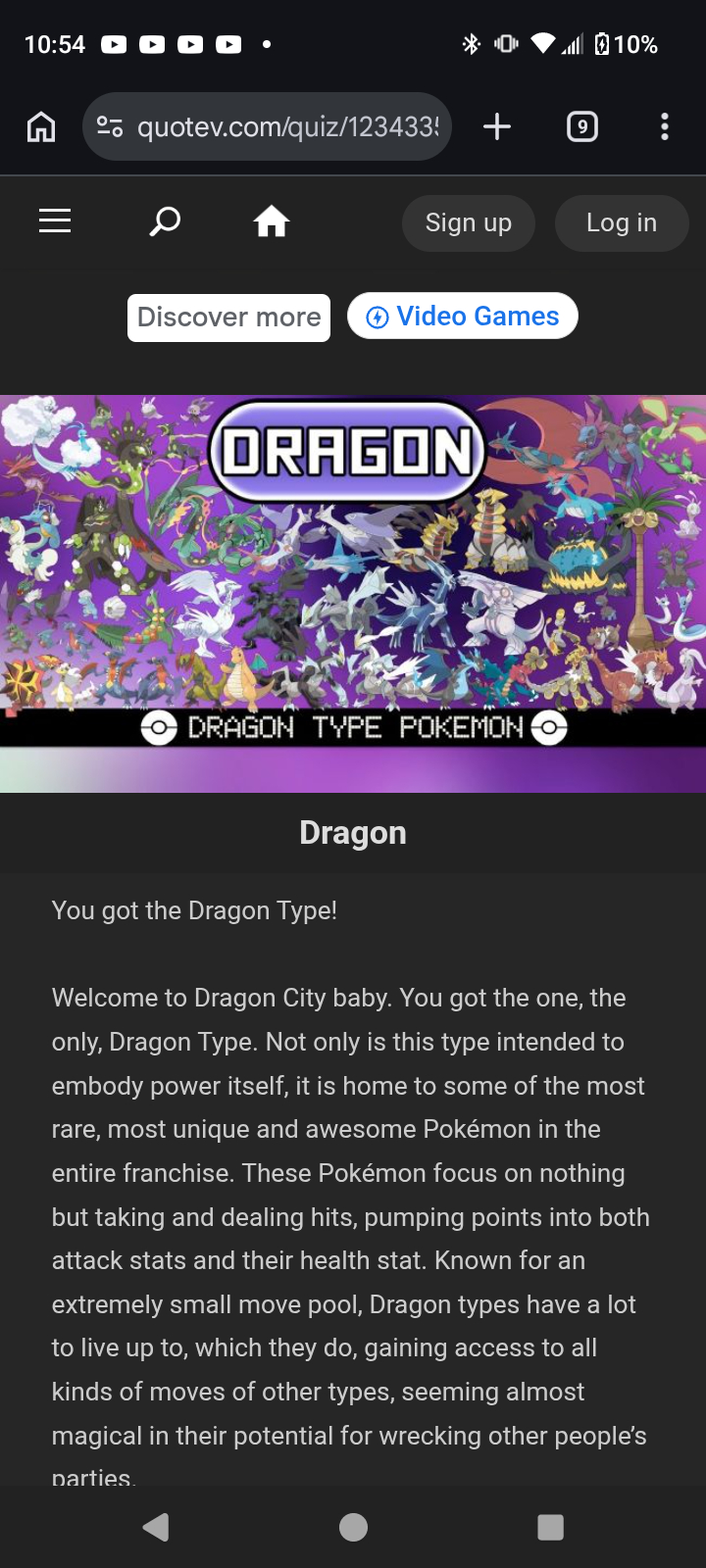Image resolution: width=706 pixels, height=1568 pixels.
Task: View the open tabs switcher
Action: point(582,126)
